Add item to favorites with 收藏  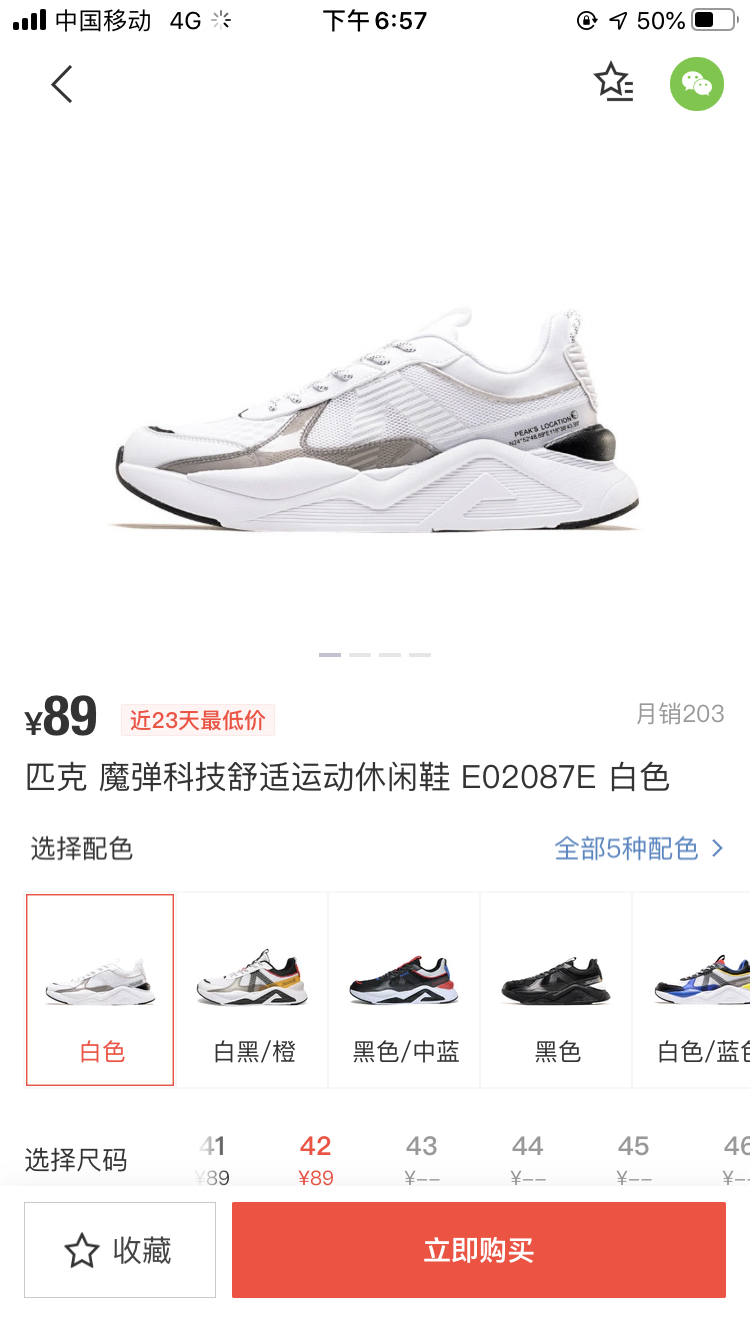pyautogui.click(x=120, y=1250)
